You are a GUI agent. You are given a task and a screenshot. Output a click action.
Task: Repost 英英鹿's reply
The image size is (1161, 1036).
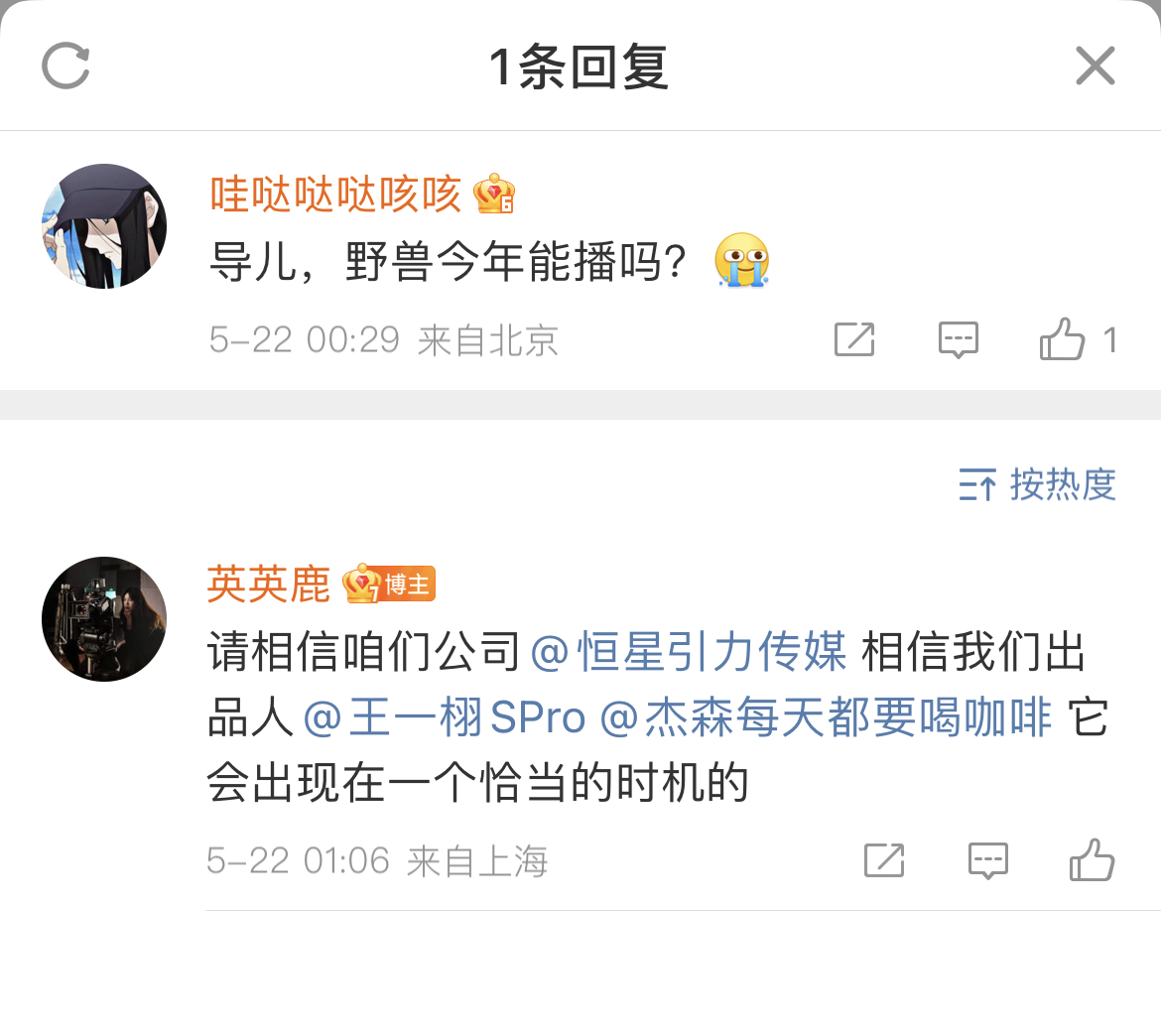click(884, 860)
